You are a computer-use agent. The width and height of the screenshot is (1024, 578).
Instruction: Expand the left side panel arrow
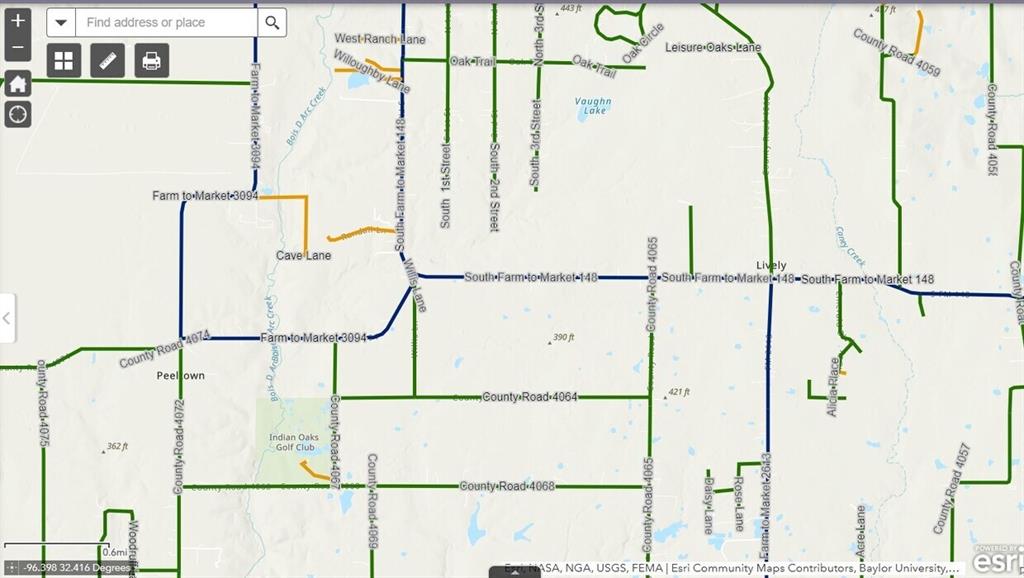click(7, 318)
